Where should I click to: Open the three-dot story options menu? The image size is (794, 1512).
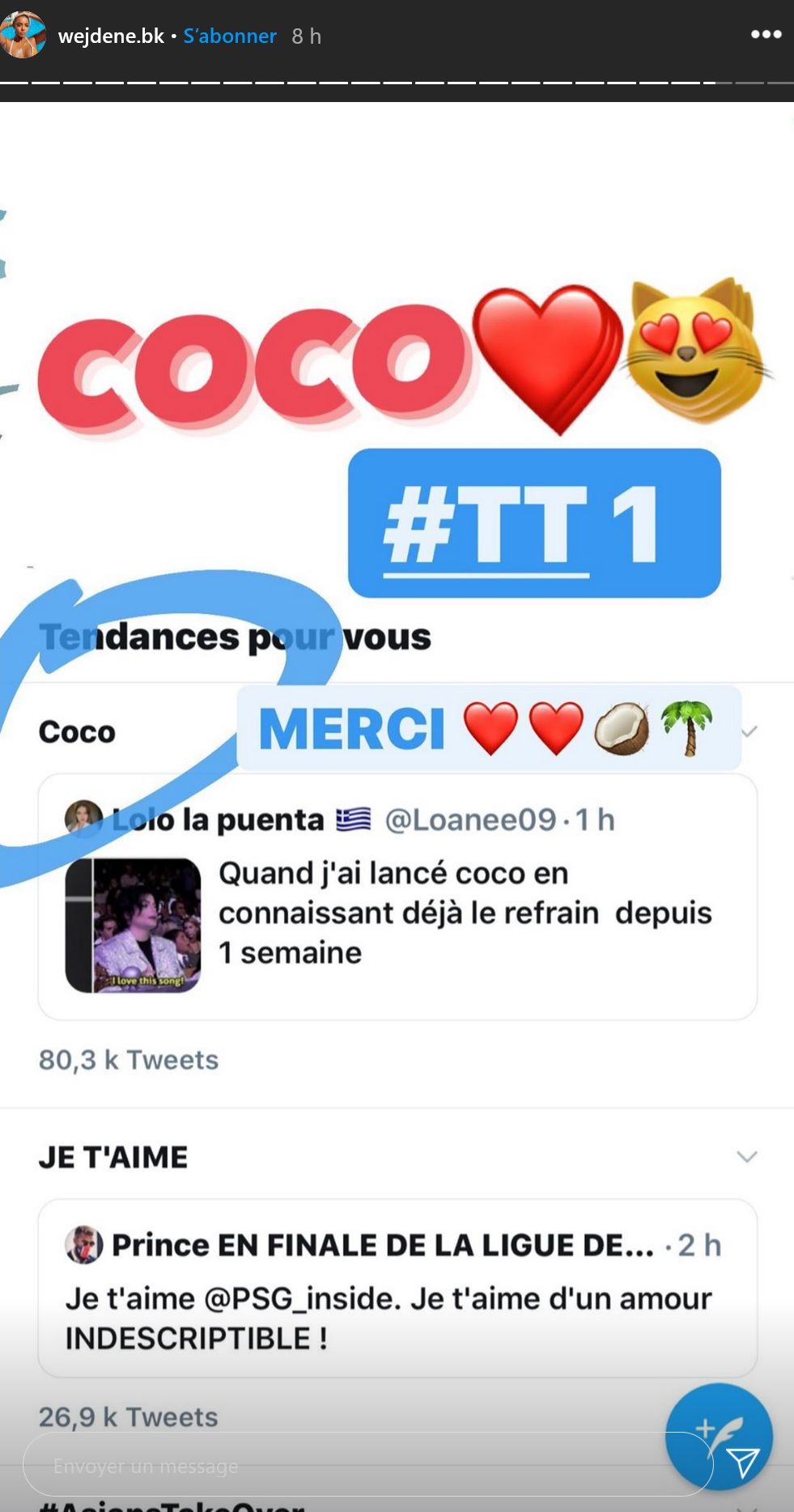[766, 35]
